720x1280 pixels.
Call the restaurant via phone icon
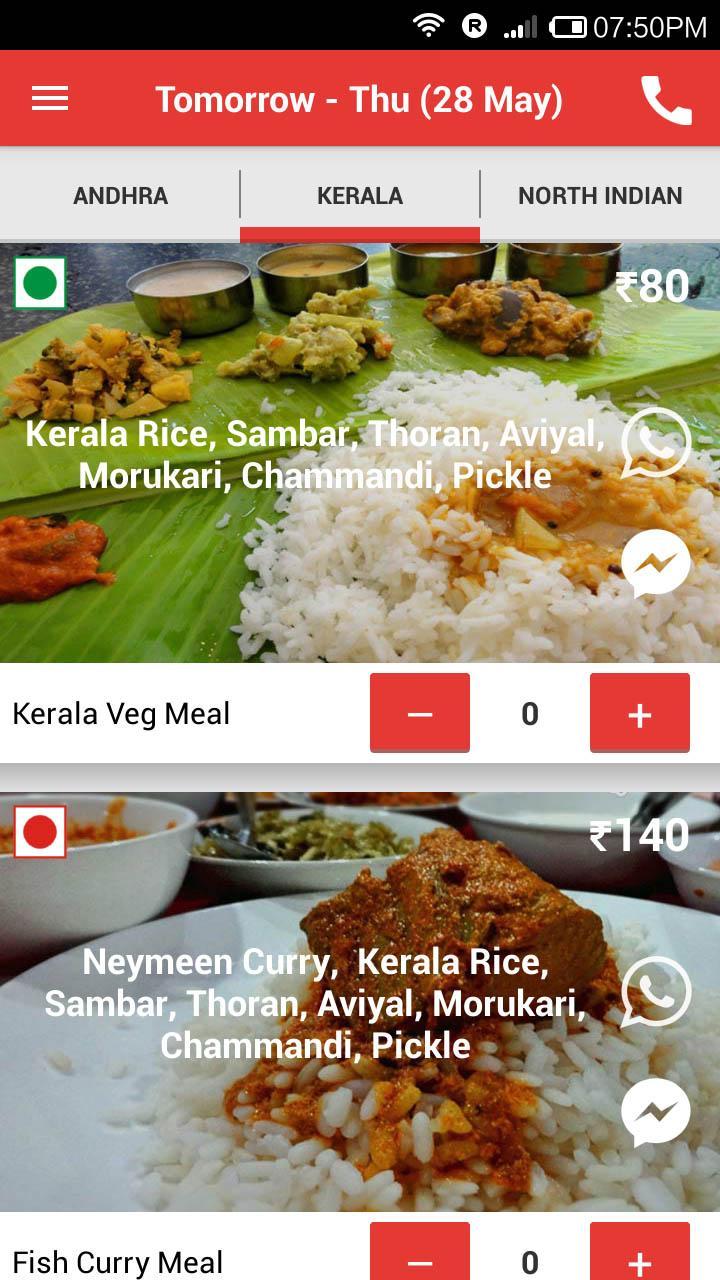(x=666, y=100)
